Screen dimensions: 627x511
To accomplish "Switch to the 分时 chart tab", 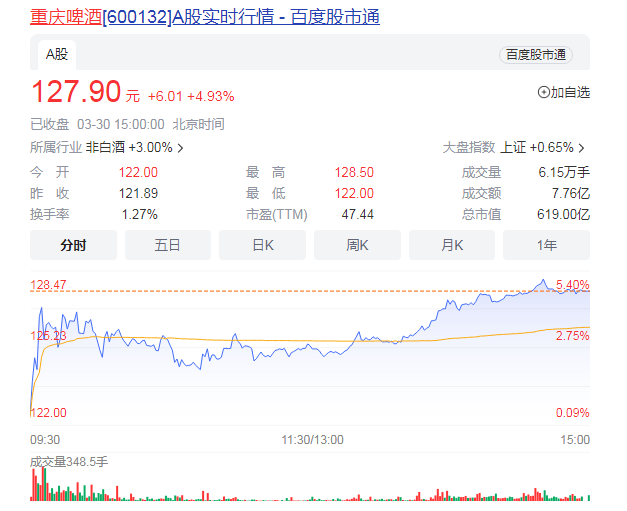I will pyautogui.click(x=73, y=245).
